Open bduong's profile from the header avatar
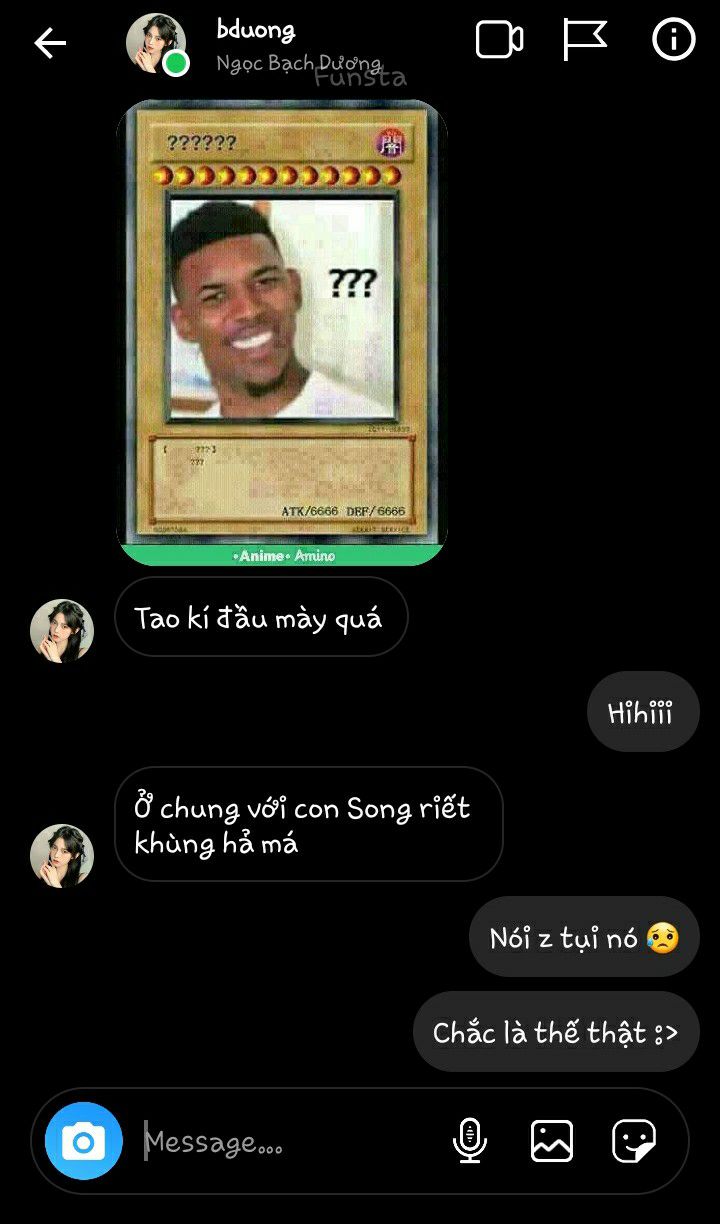The height and width of the screenshot is (1224, 720). click(x=156, y=43)
